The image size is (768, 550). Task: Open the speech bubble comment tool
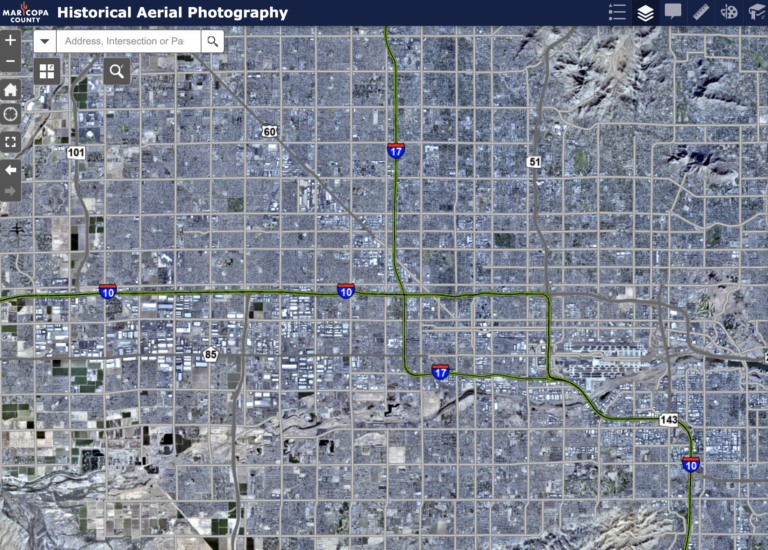(x=673, y=12)
